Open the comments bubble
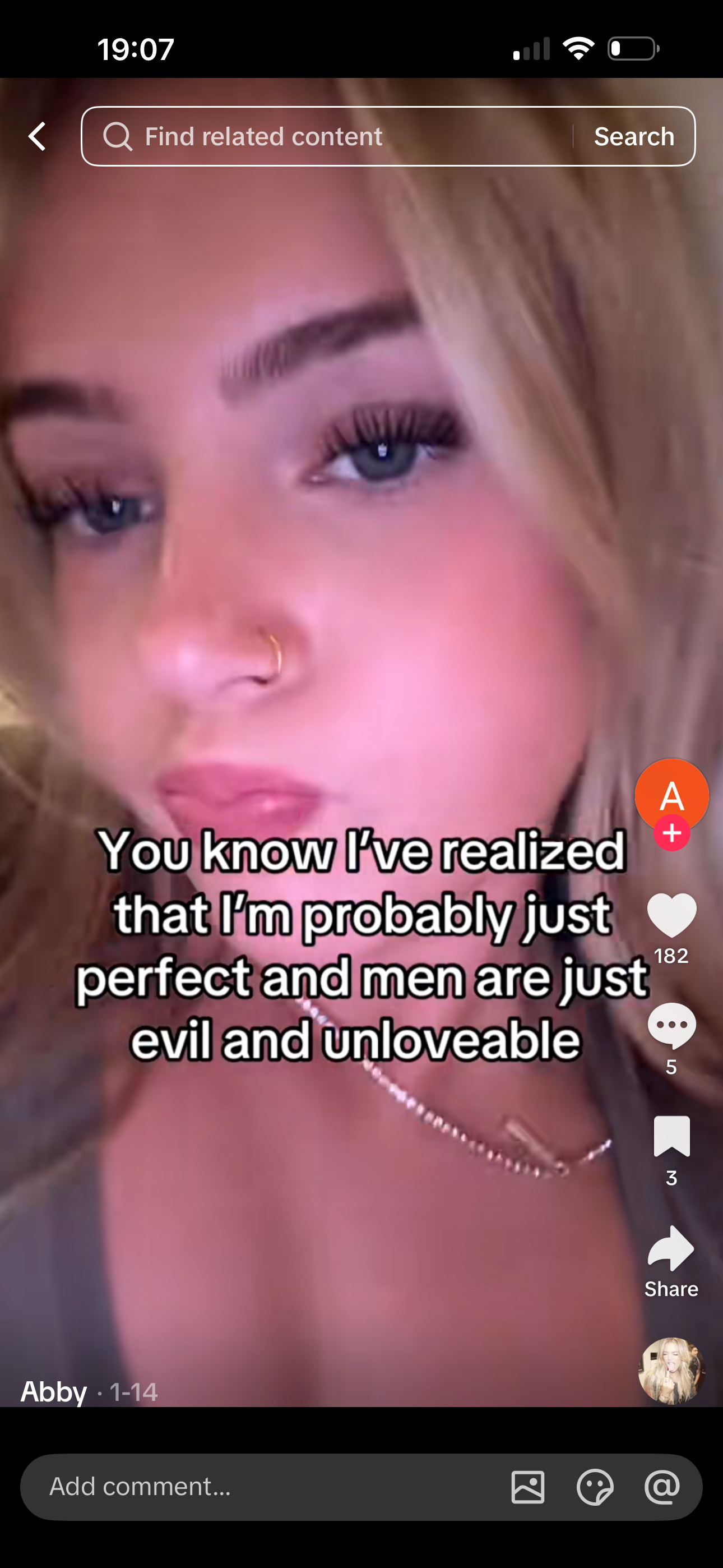The image size is (723, 1568). point(671,1026)
